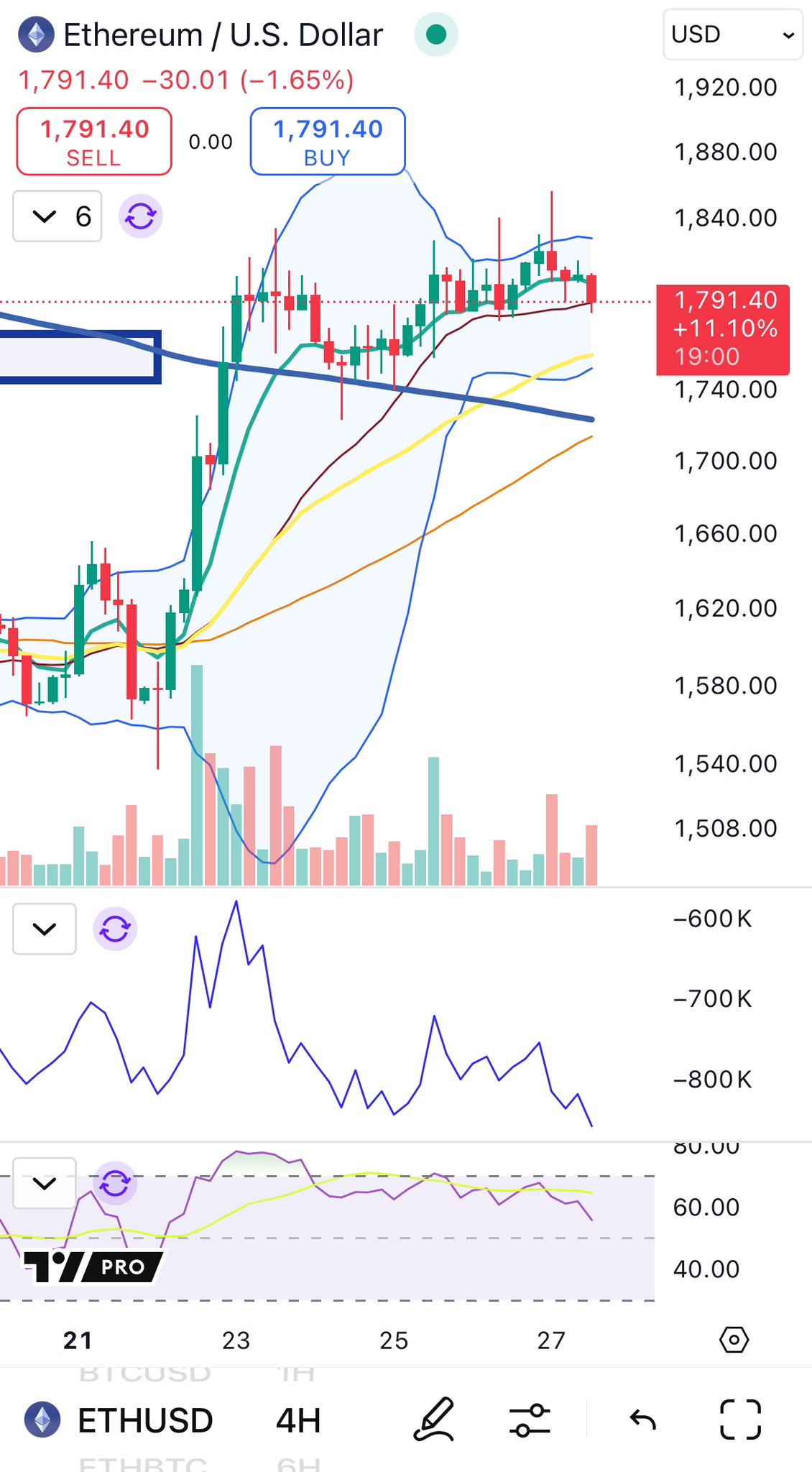Open the ETHUSD symbol selector
This screenshot has height=1472, width=812.
coord(119,1420)
